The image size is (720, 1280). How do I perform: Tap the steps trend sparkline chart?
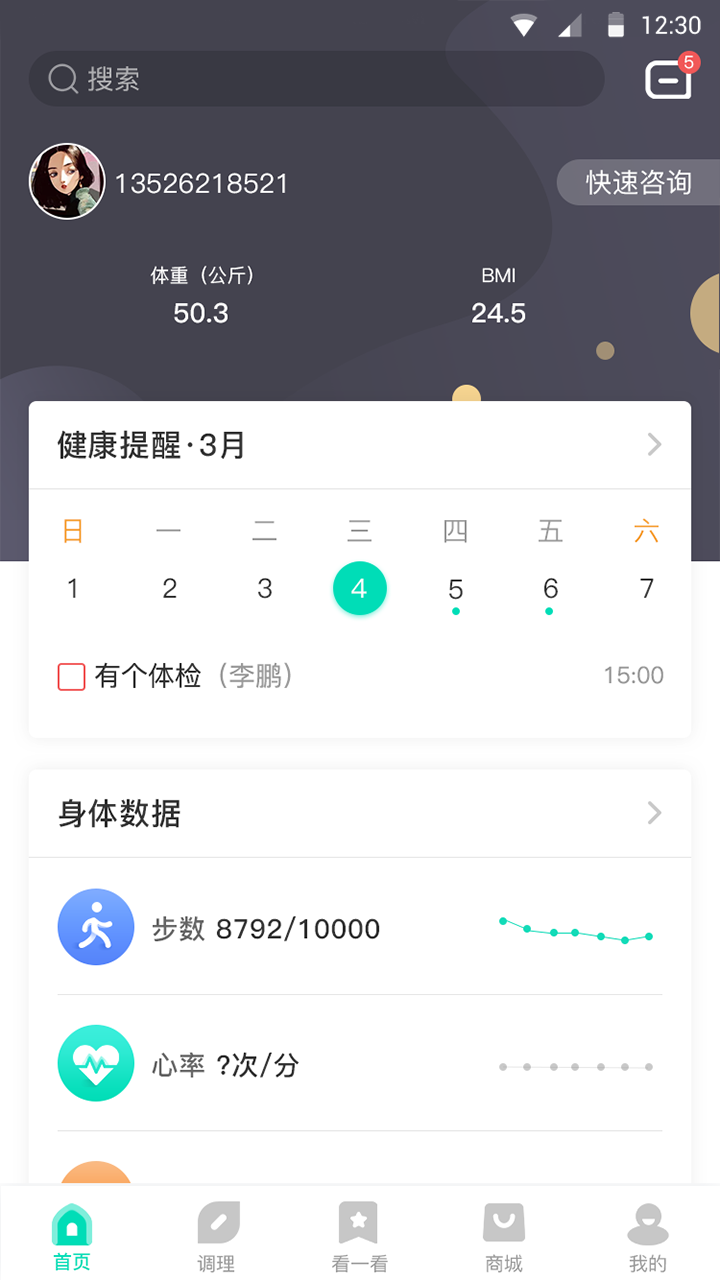point(575,930)
